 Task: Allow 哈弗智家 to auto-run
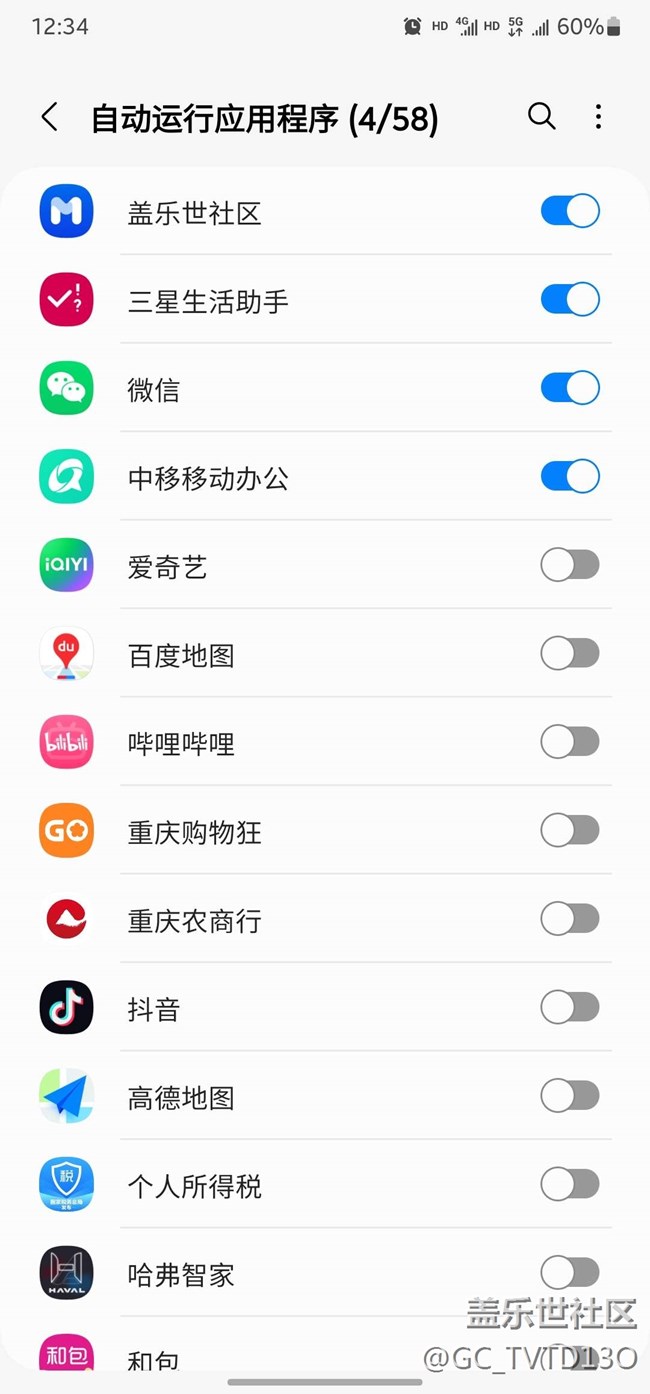coord(570,1273)
